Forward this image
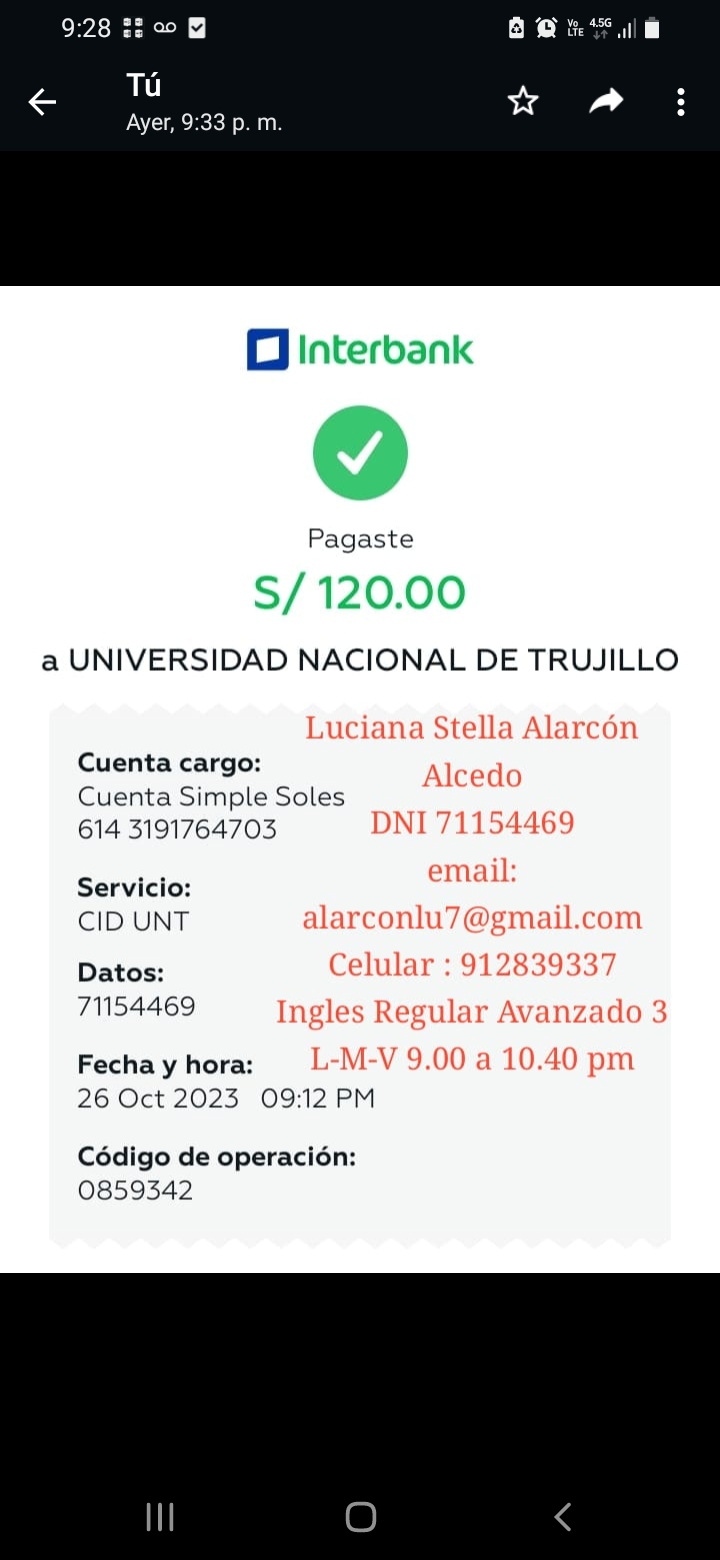The width and height of the screenshot is (720, 1560). 606,100
